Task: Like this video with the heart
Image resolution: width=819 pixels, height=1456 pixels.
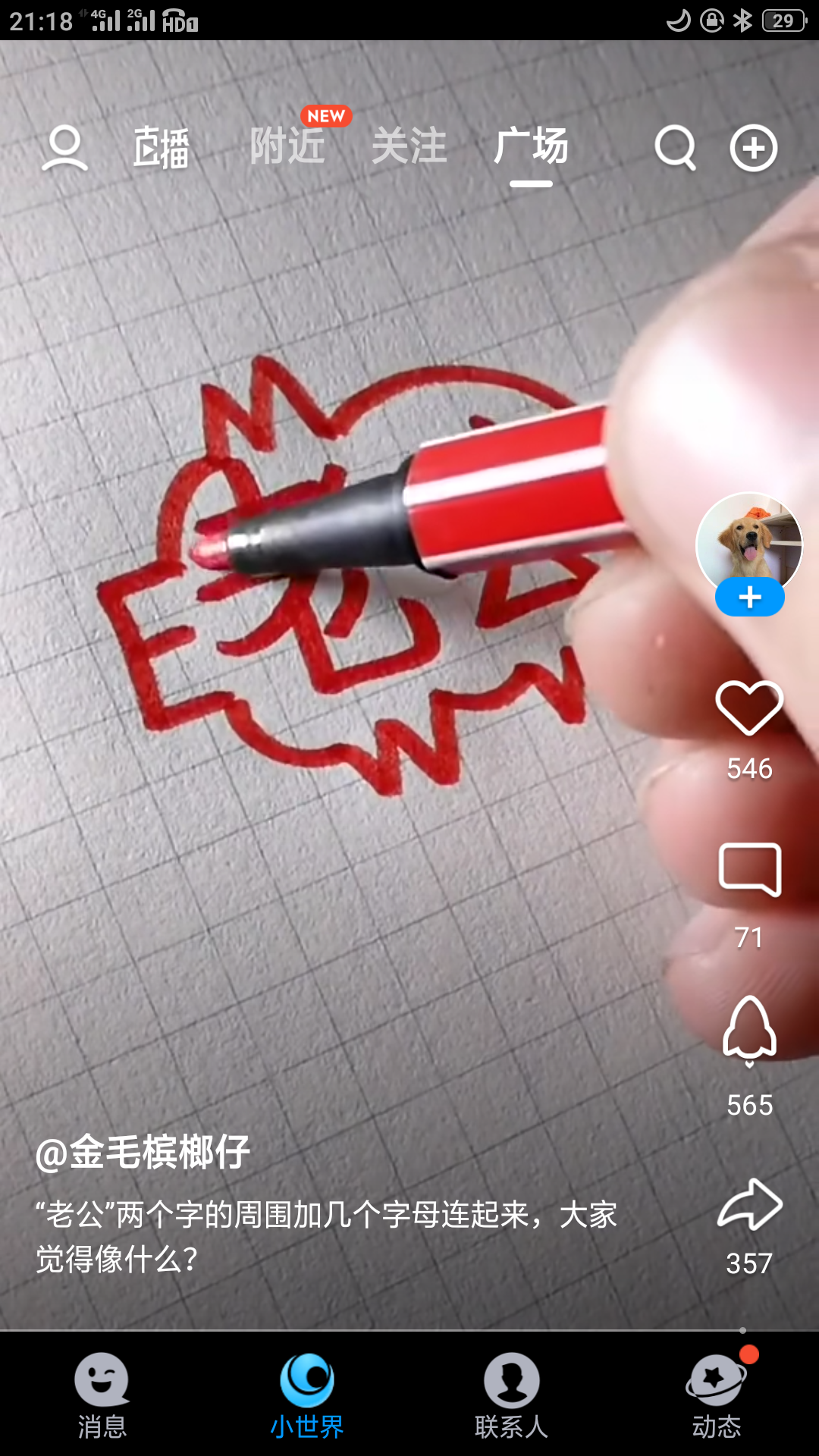Action: point(749,708)
